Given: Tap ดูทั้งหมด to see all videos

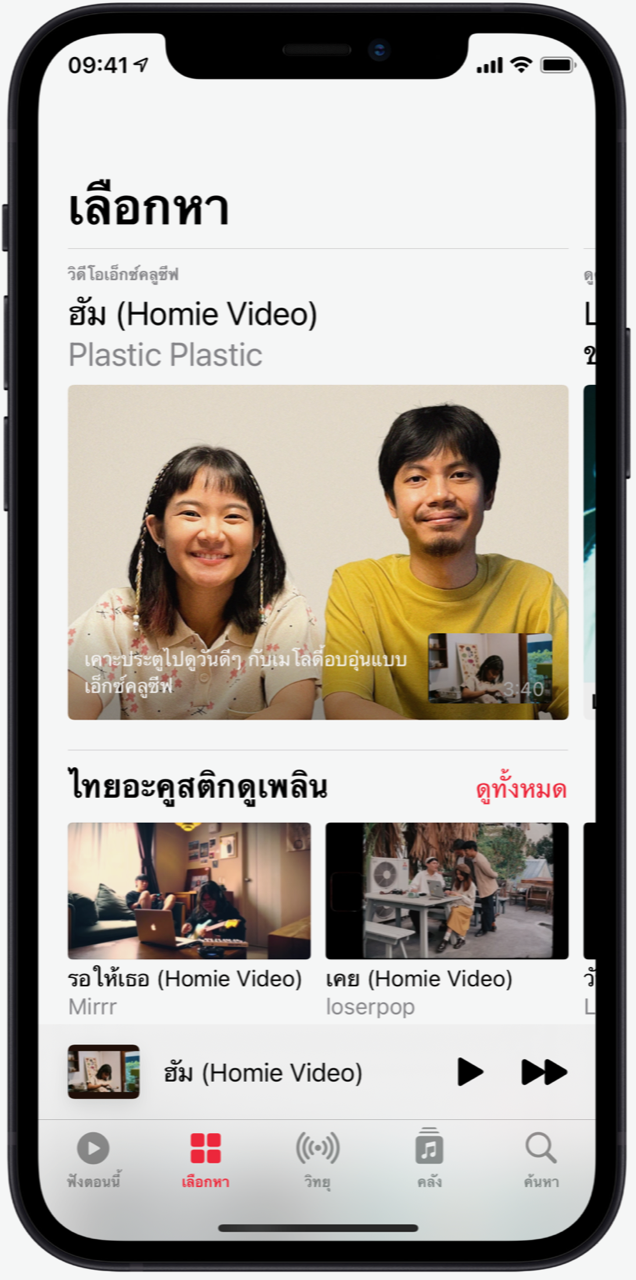Looking at the screenshot, I should [x=520, y=789].
